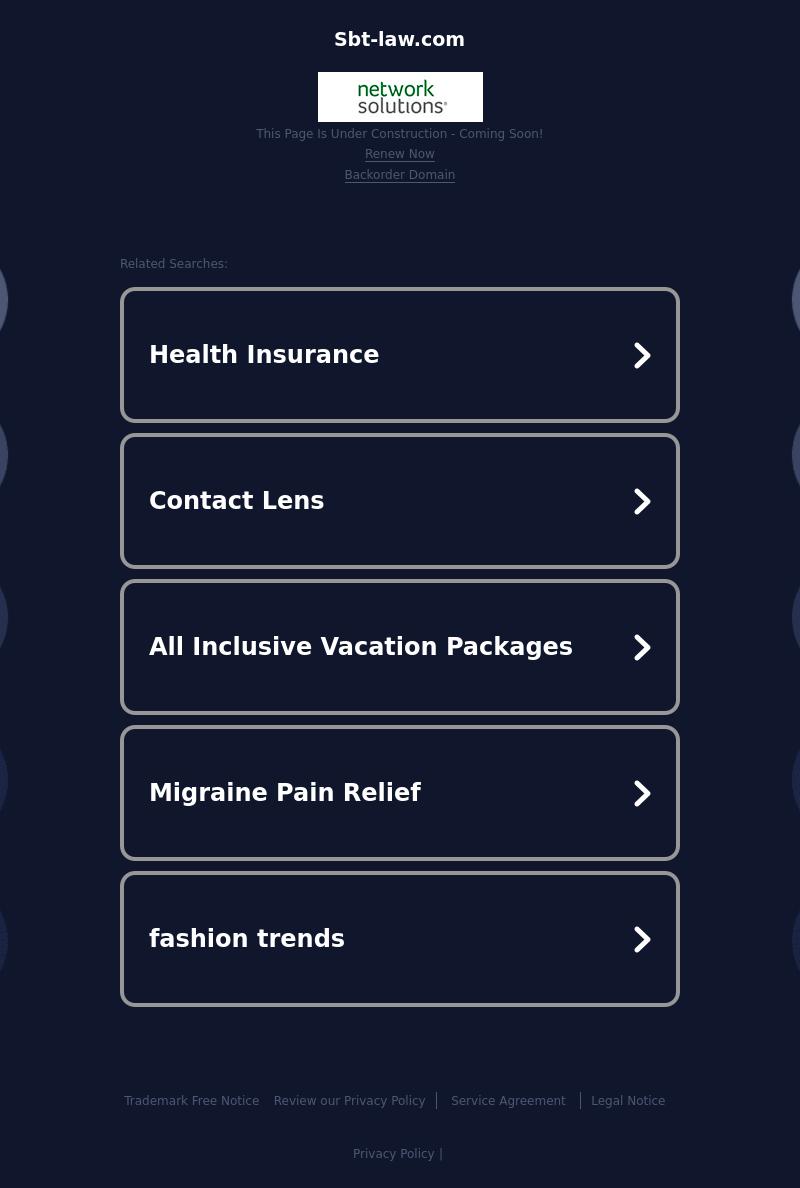Tap the bottom Privacy Policy link

click(393, 1154)
